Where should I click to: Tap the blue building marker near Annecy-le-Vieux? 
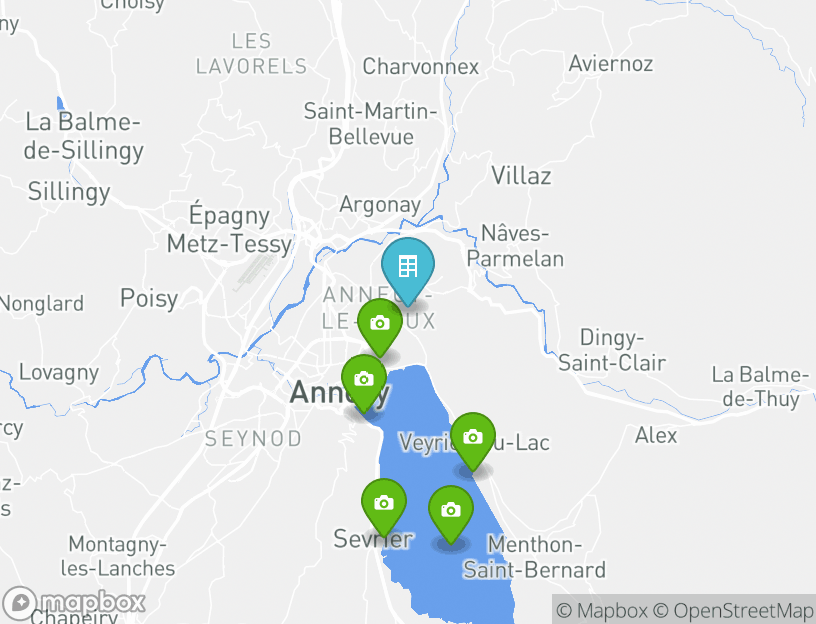point(407,267)
